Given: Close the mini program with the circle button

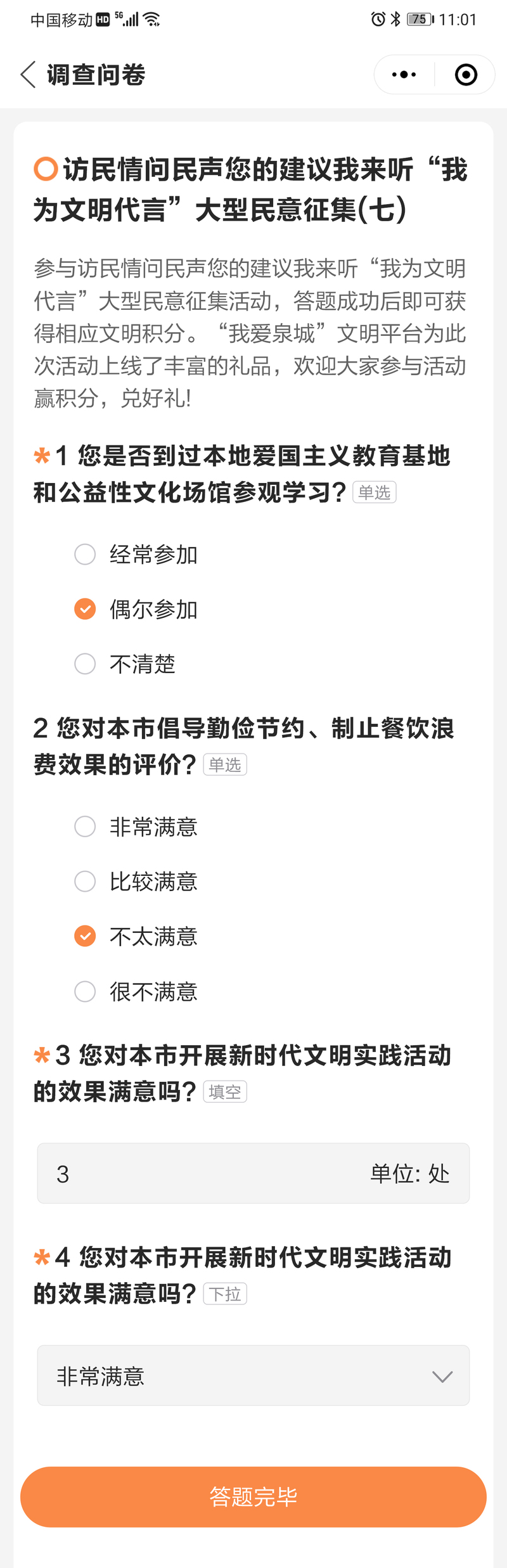Looking at the screenshot, I should [466, 75].
